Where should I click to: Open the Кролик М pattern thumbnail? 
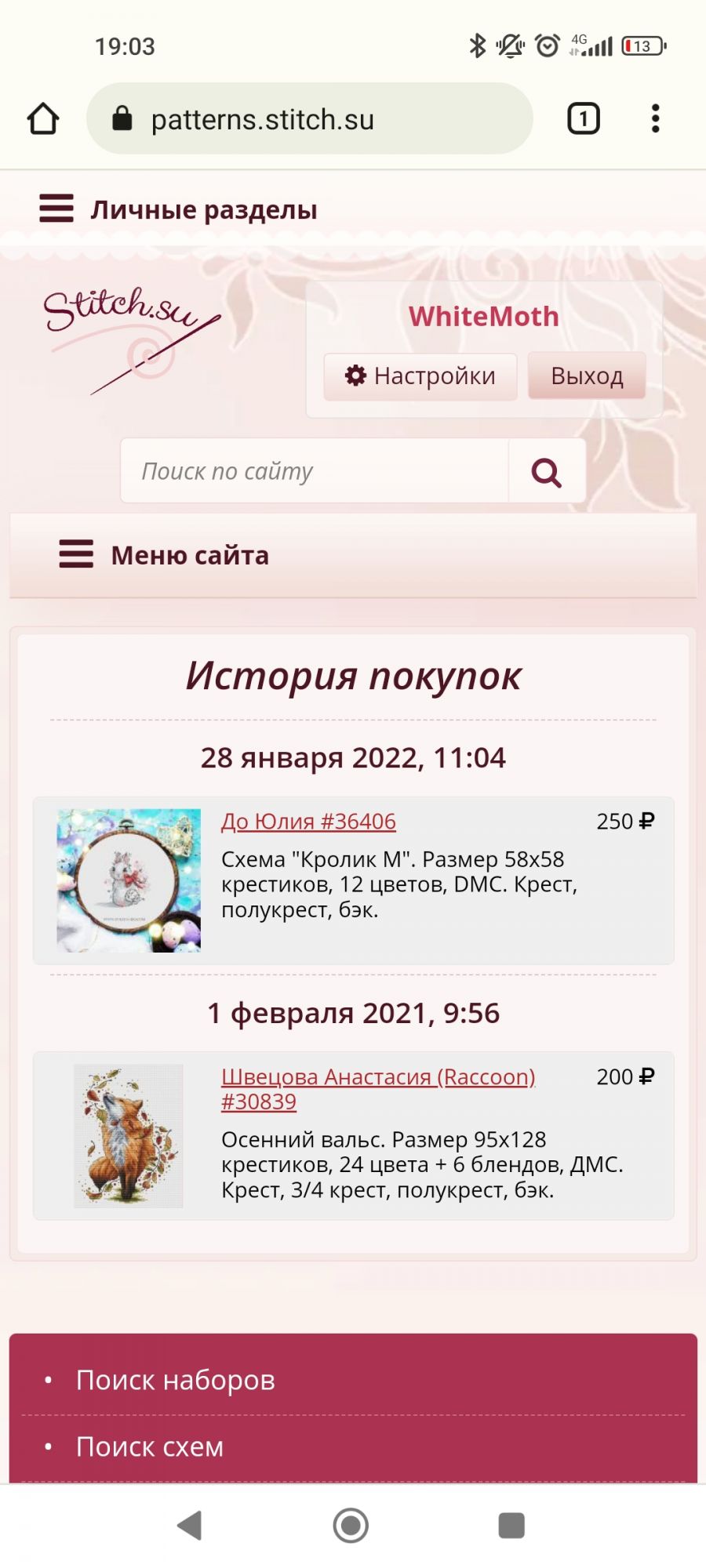pos(129,880)
